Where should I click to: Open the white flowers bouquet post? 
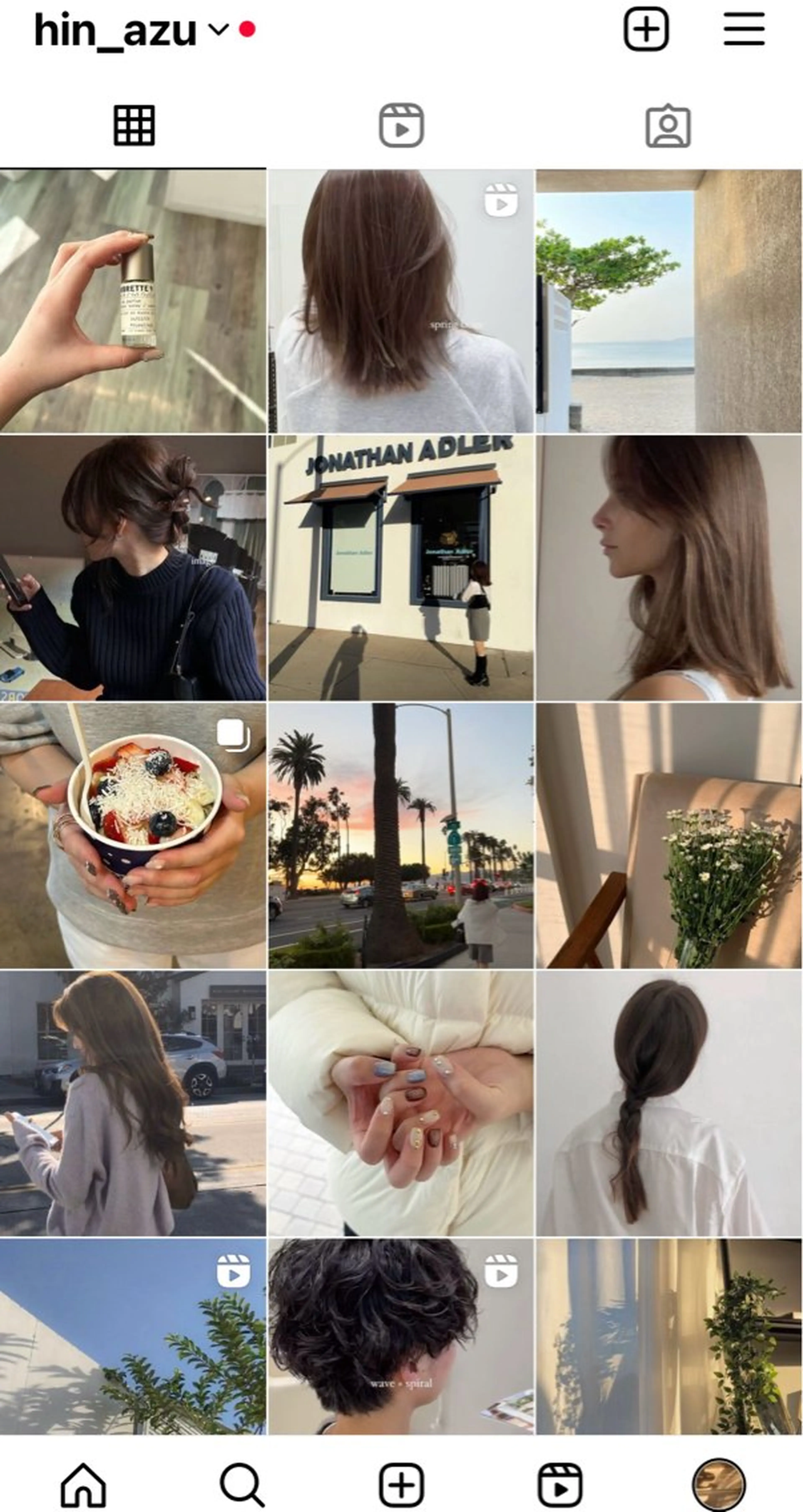(669, 835)
